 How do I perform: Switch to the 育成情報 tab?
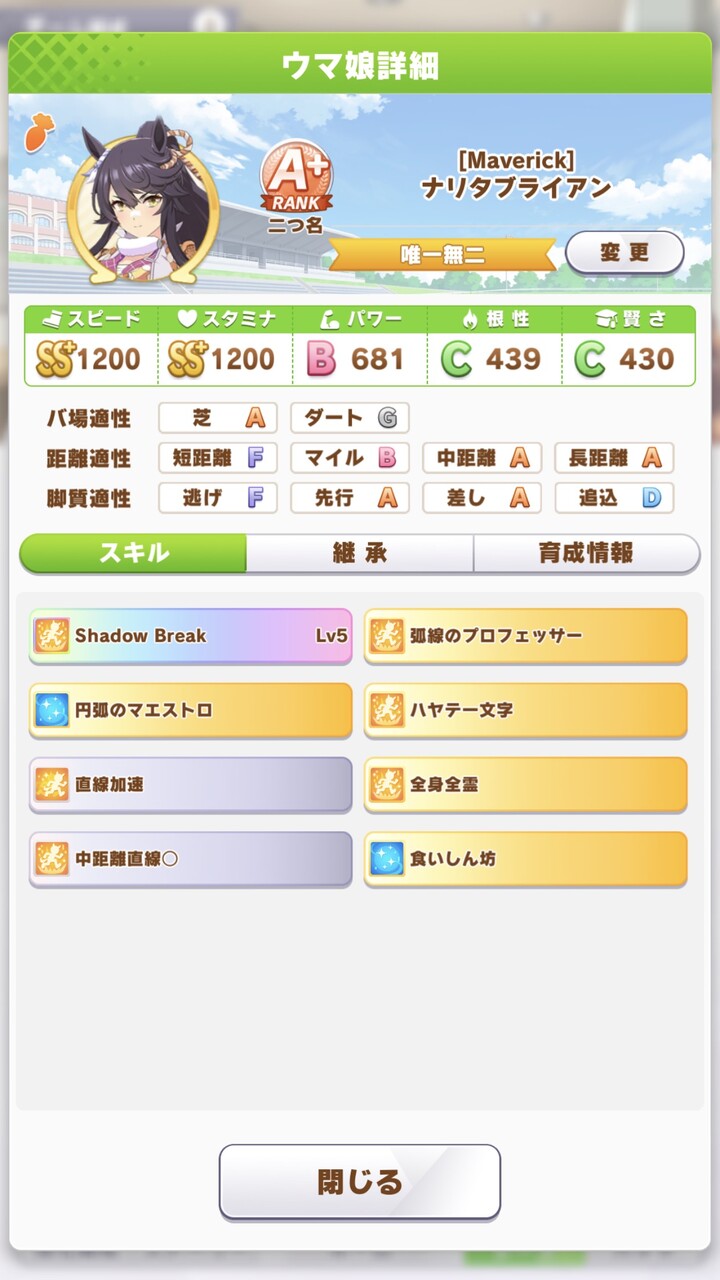click(586, 553)
